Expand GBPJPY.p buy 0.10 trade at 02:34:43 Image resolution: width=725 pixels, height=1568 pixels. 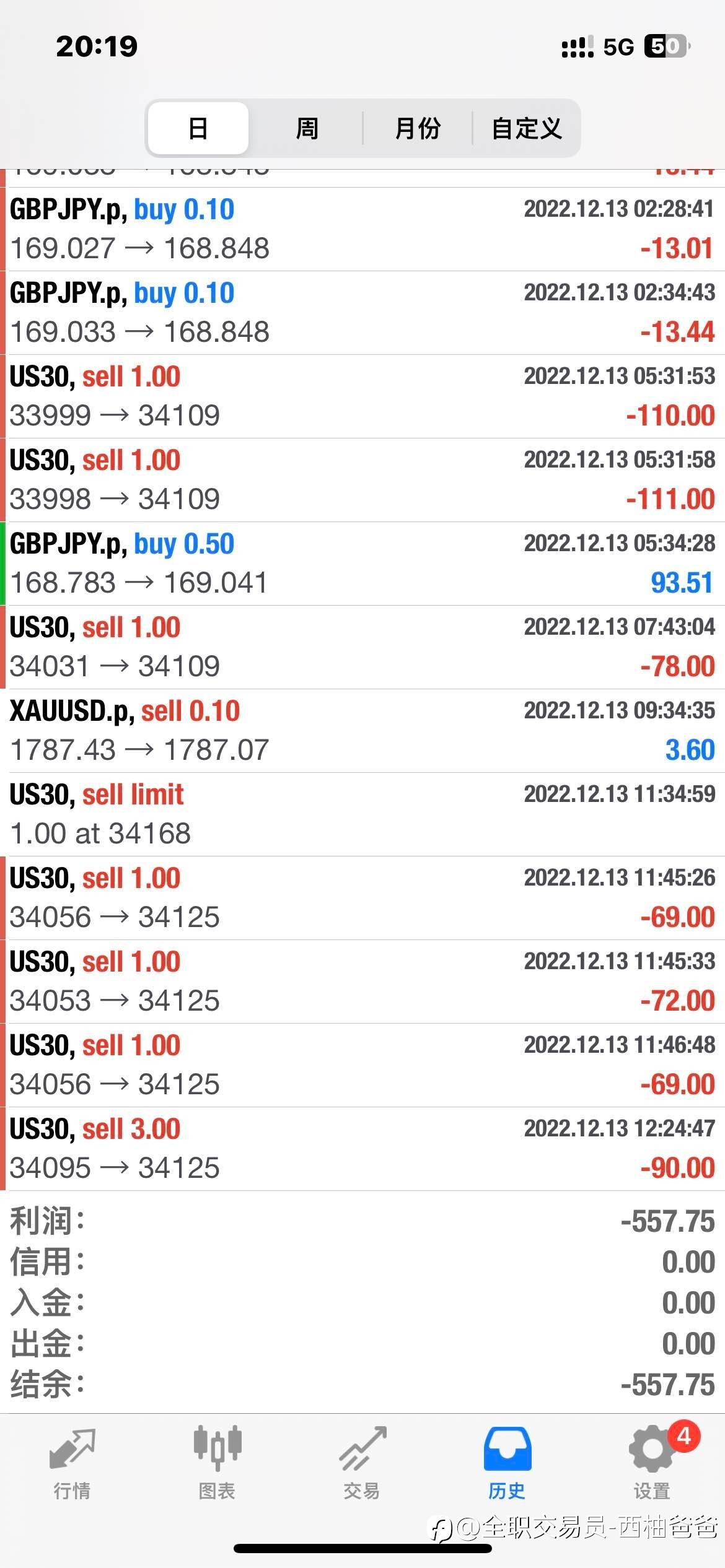[362, 313]
